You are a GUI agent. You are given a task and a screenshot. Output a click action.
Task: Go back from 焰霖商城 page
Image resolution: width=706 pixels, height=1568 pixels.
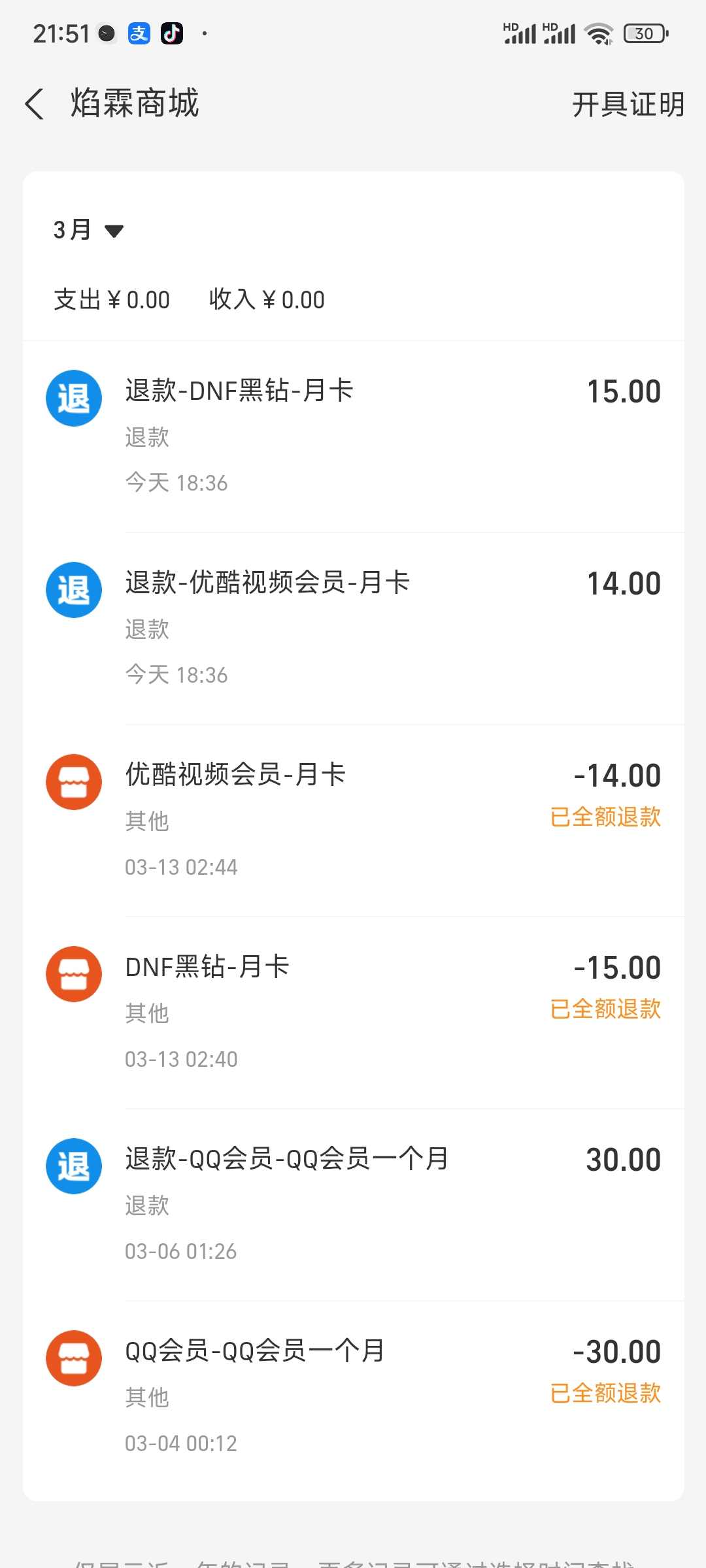point(35,104)
